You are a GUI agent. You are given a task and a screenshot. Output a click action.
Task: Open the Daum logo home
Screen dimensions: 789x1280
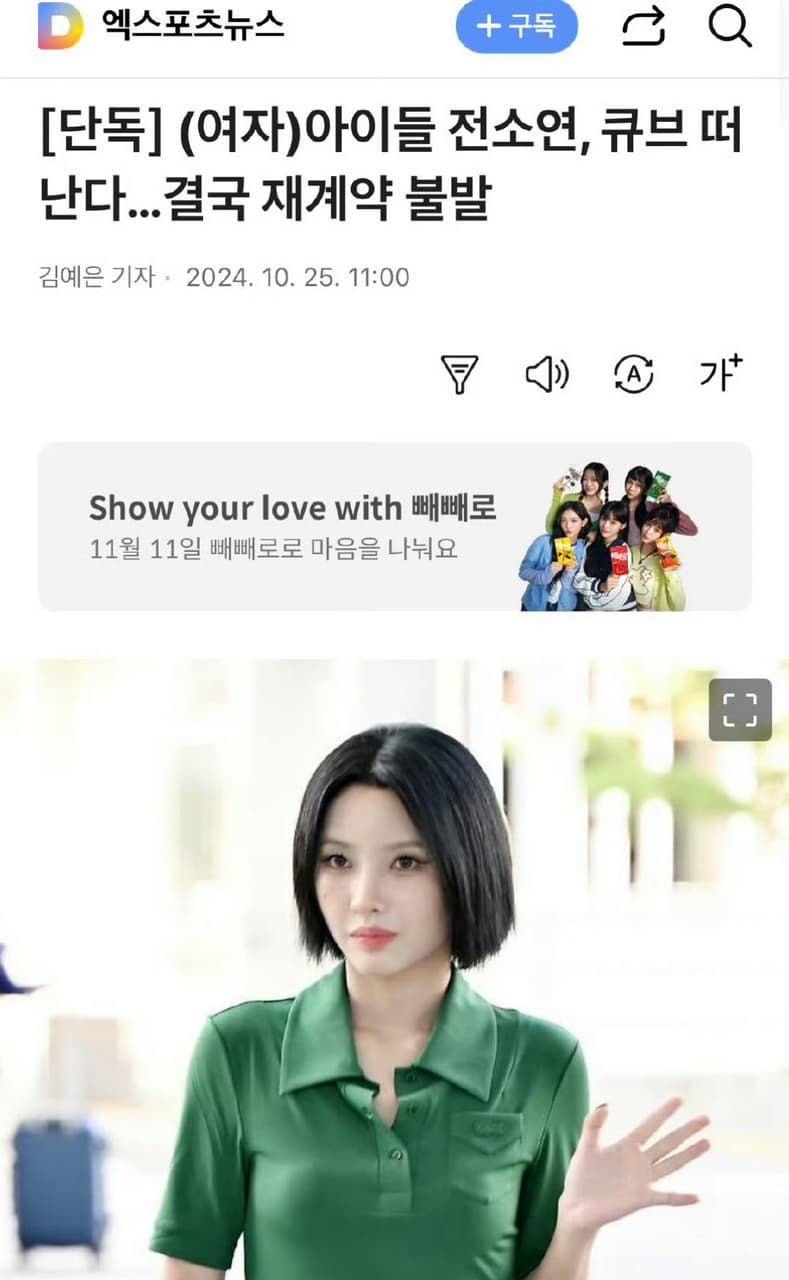tap(60, 26)
